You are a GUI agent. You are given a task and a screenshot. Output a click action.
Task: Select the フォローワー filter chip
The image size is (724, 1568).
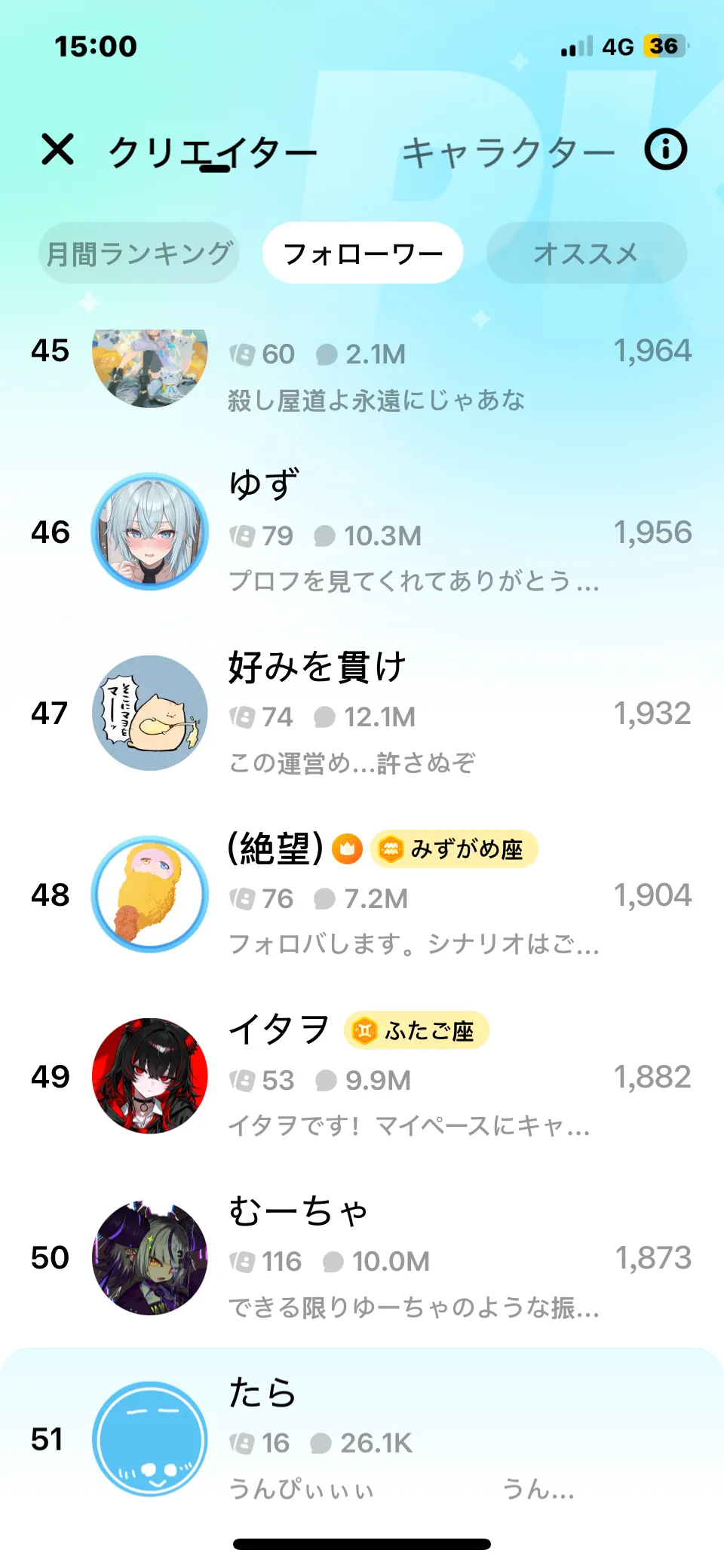363,253
